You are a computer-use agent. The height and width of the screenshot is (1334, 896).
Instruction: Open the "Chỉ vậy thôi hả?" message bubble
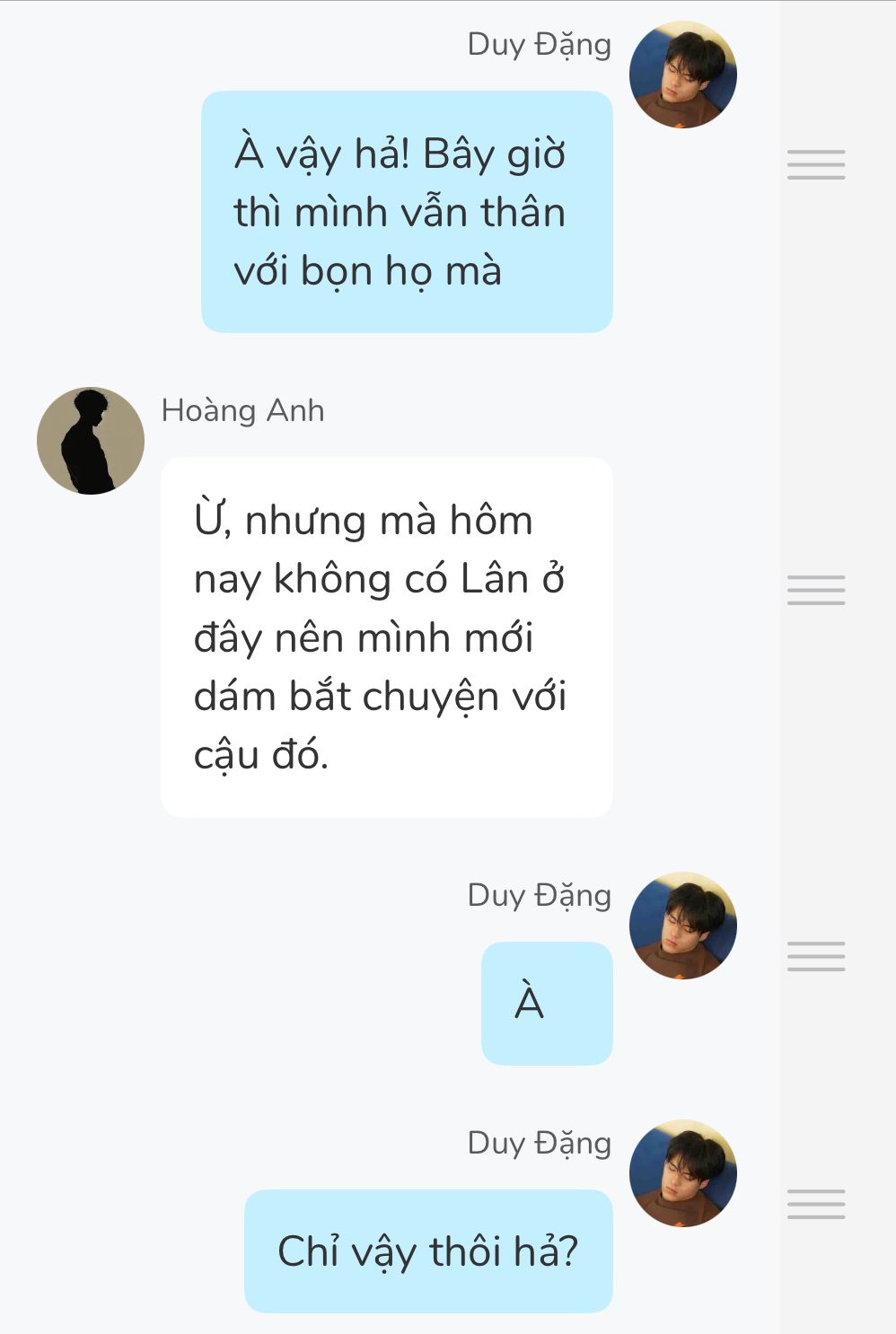428,1251
